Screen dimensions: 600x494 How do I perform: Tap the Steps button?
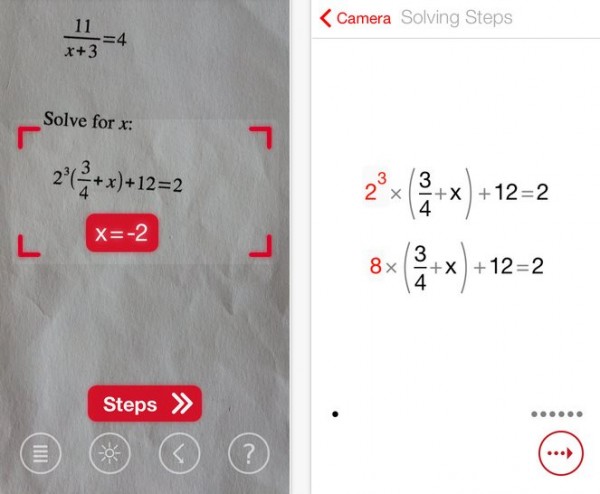145,404
